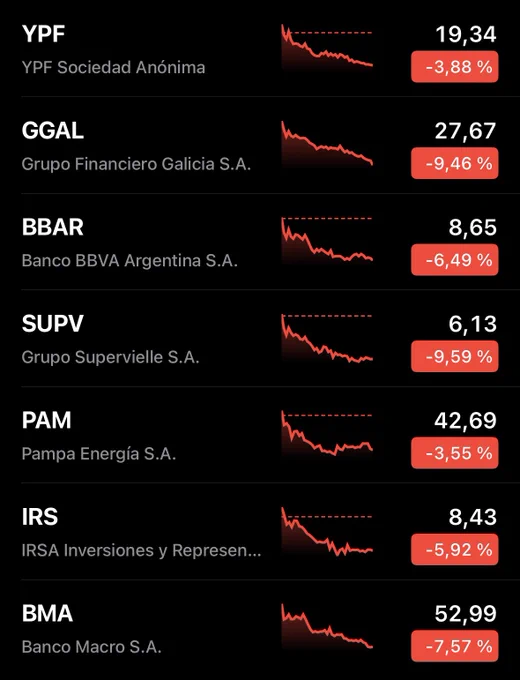This screenshot has width=520, height=680.
Task: Open PAM Pampa Energía stock details
Action: point(260,435)
